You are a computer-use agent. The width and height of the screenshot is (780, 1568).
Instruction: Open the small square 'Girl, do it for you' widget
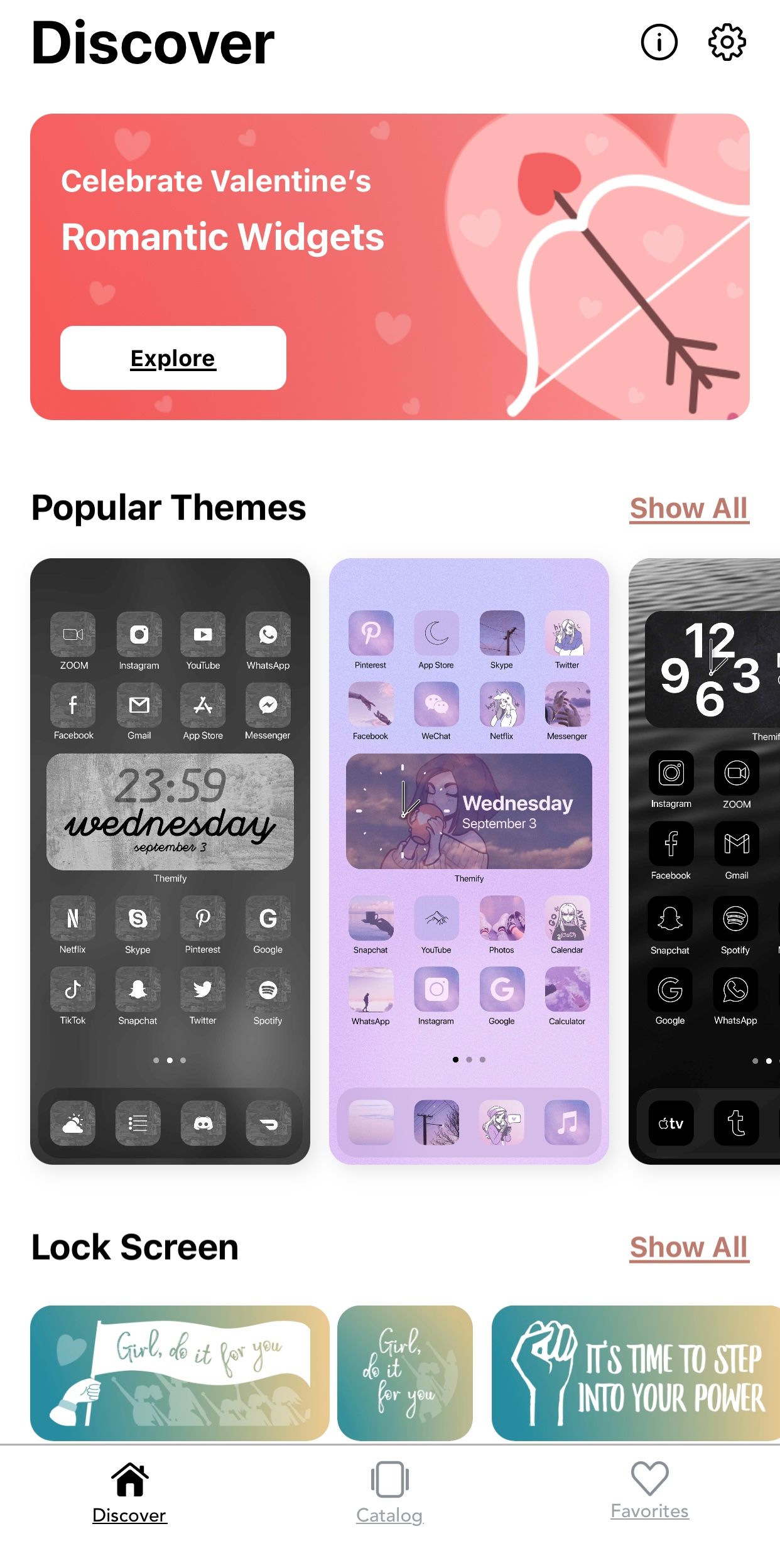click(405, 1373)
